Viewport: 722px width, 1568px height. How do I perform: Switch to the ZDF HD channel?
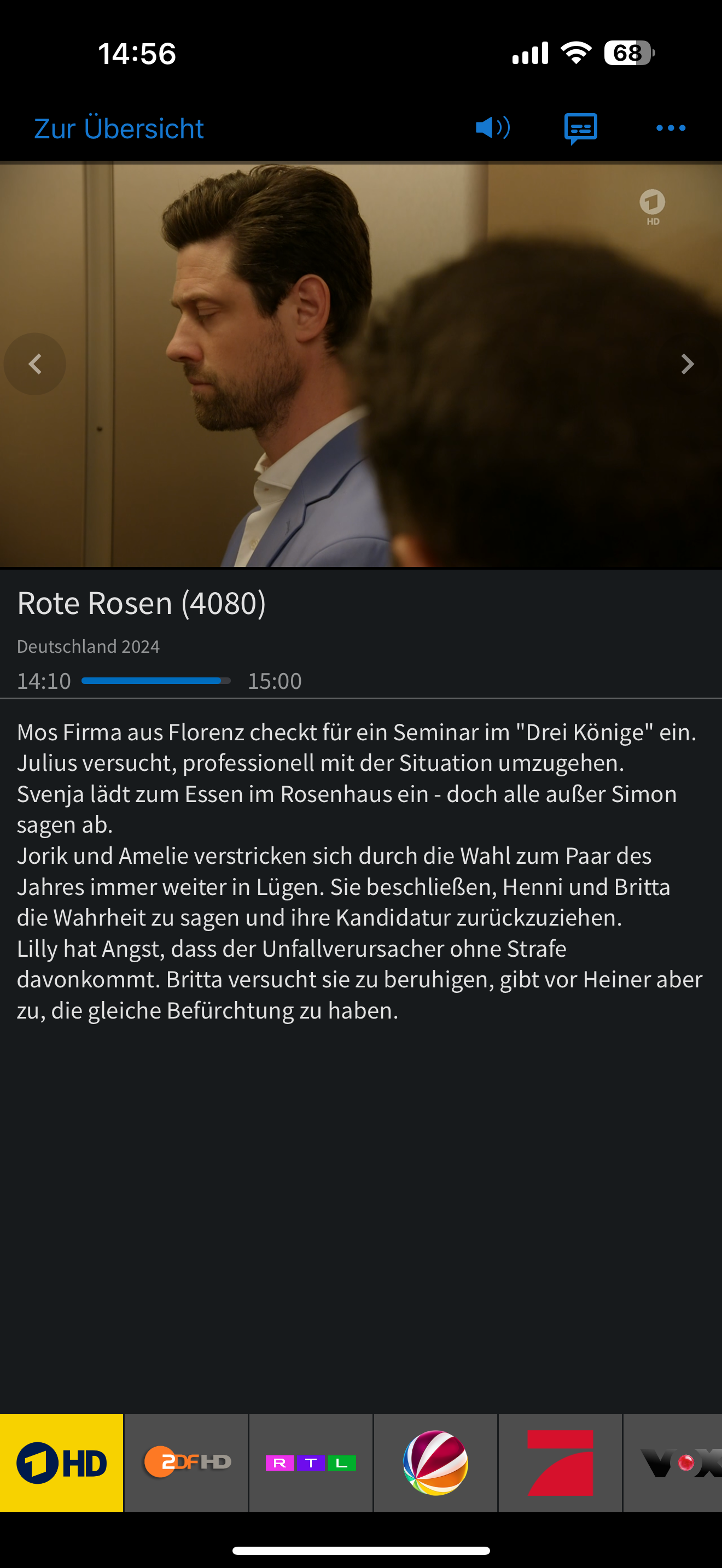coord(187,1462)
